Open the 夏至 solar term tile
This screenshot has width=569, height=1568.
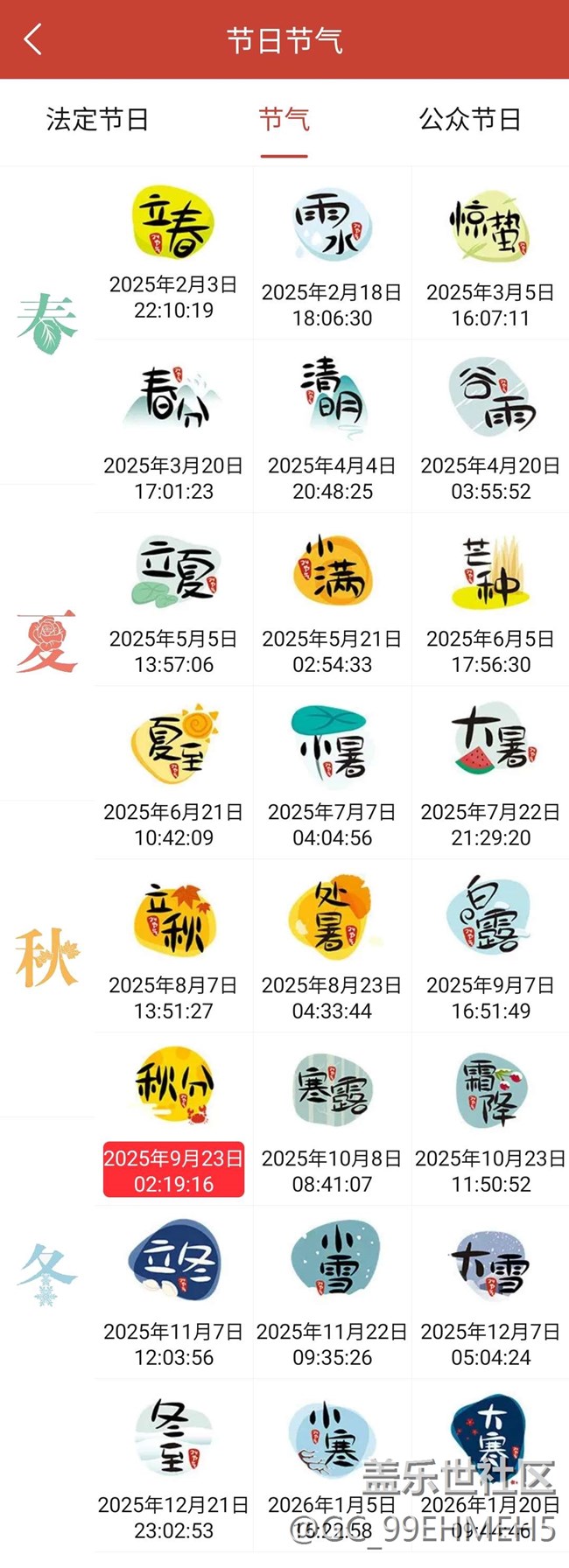coord(173,775)
